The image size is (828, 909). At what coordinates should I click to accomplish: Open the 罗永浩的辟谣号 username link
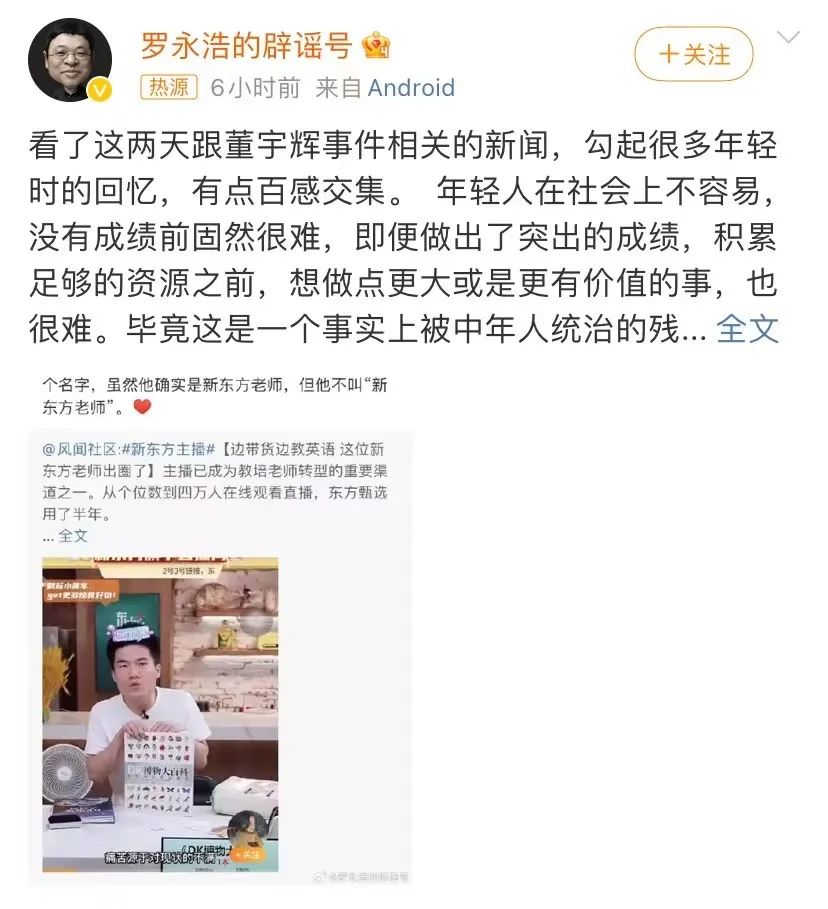(245, 44)
